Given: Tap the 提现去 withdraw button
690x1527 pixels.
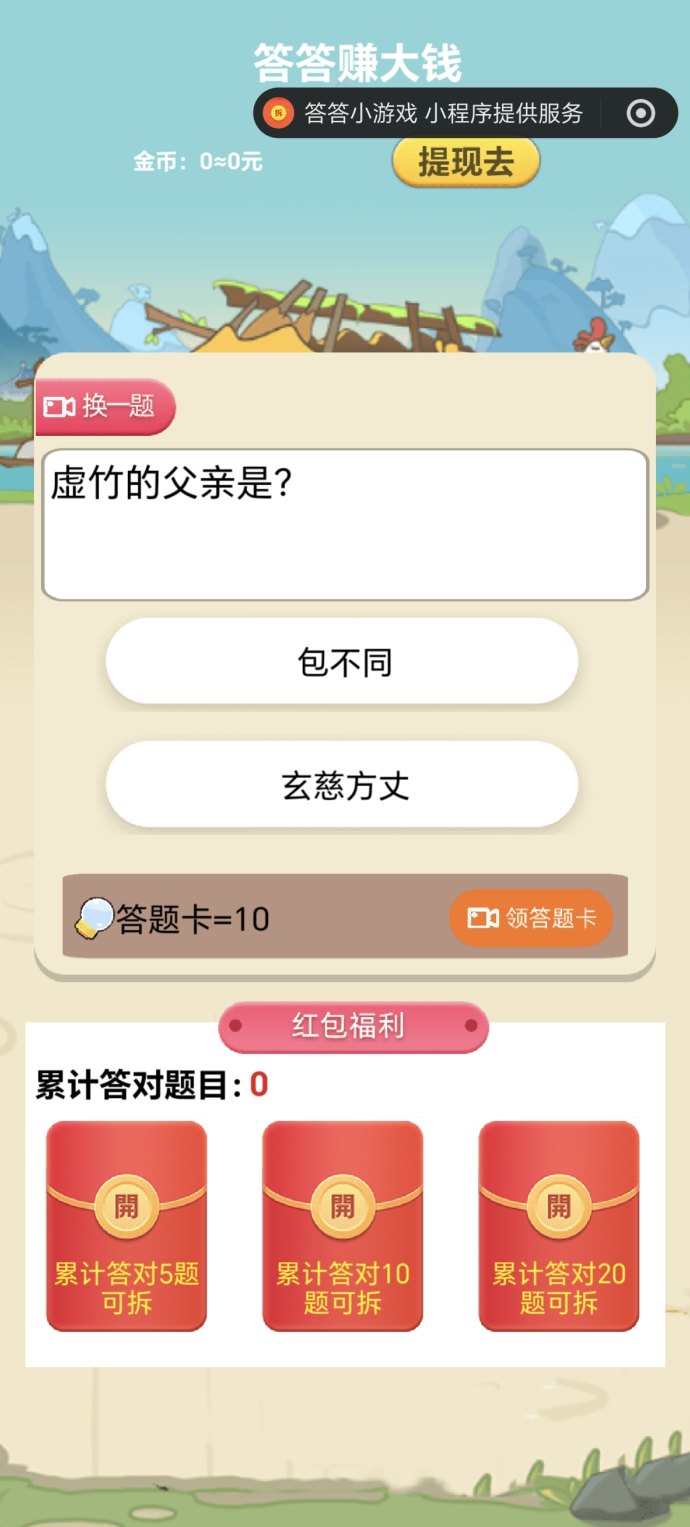Looking at the screenshot, I should pyautogui.click(x=465, y=162).
